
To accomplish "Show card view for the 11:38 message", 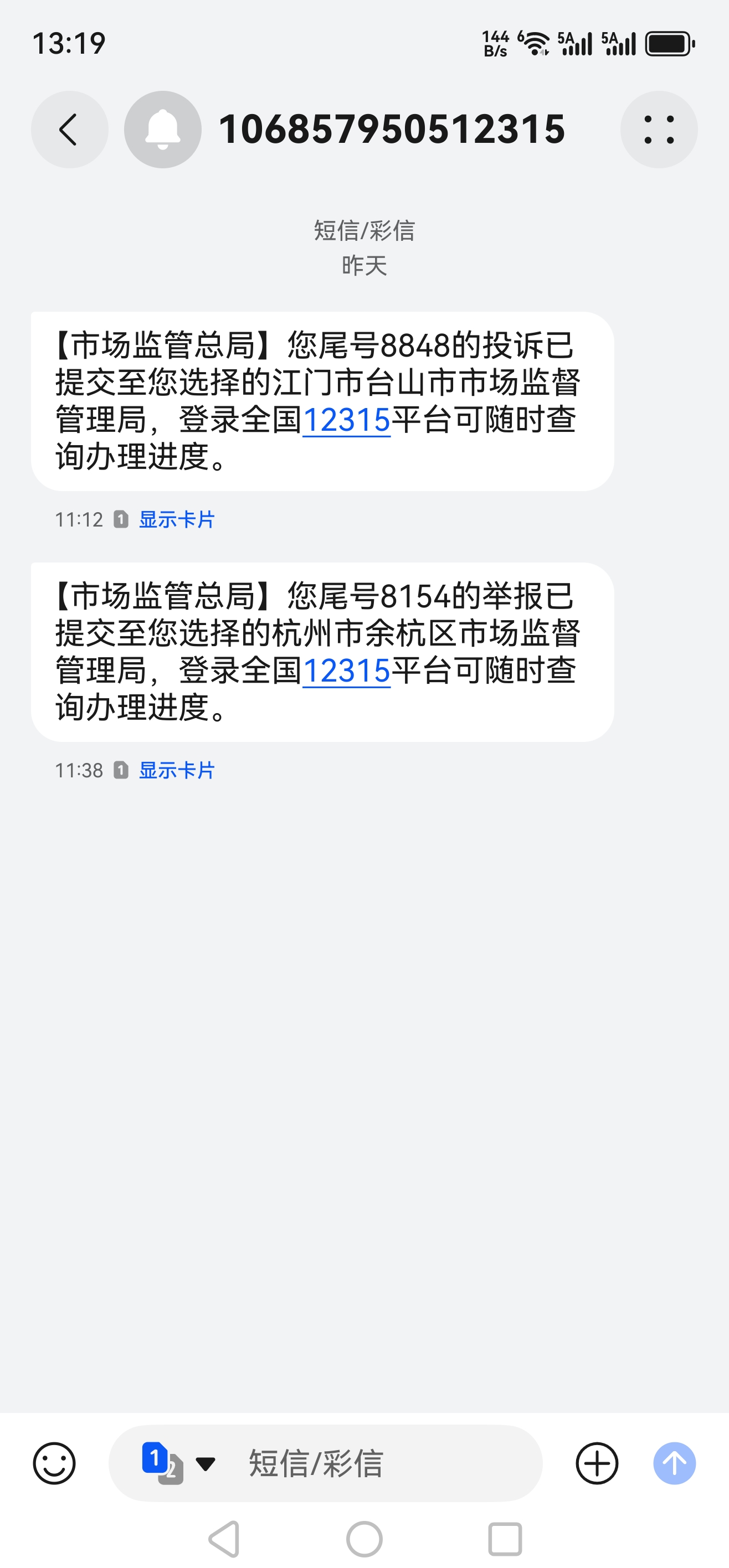I will point(177,771).
